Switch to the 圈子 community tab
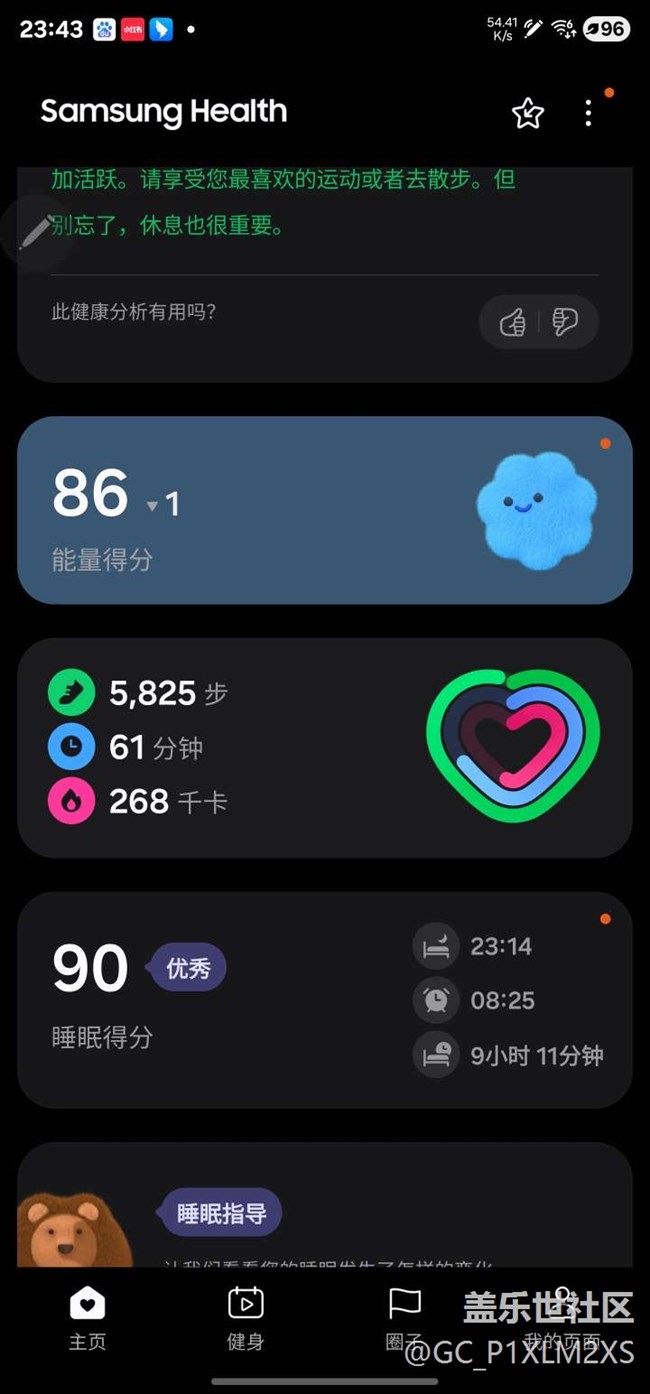Screen dimensions: 650x1394 pyautogui.click(x=405, y=1318)
